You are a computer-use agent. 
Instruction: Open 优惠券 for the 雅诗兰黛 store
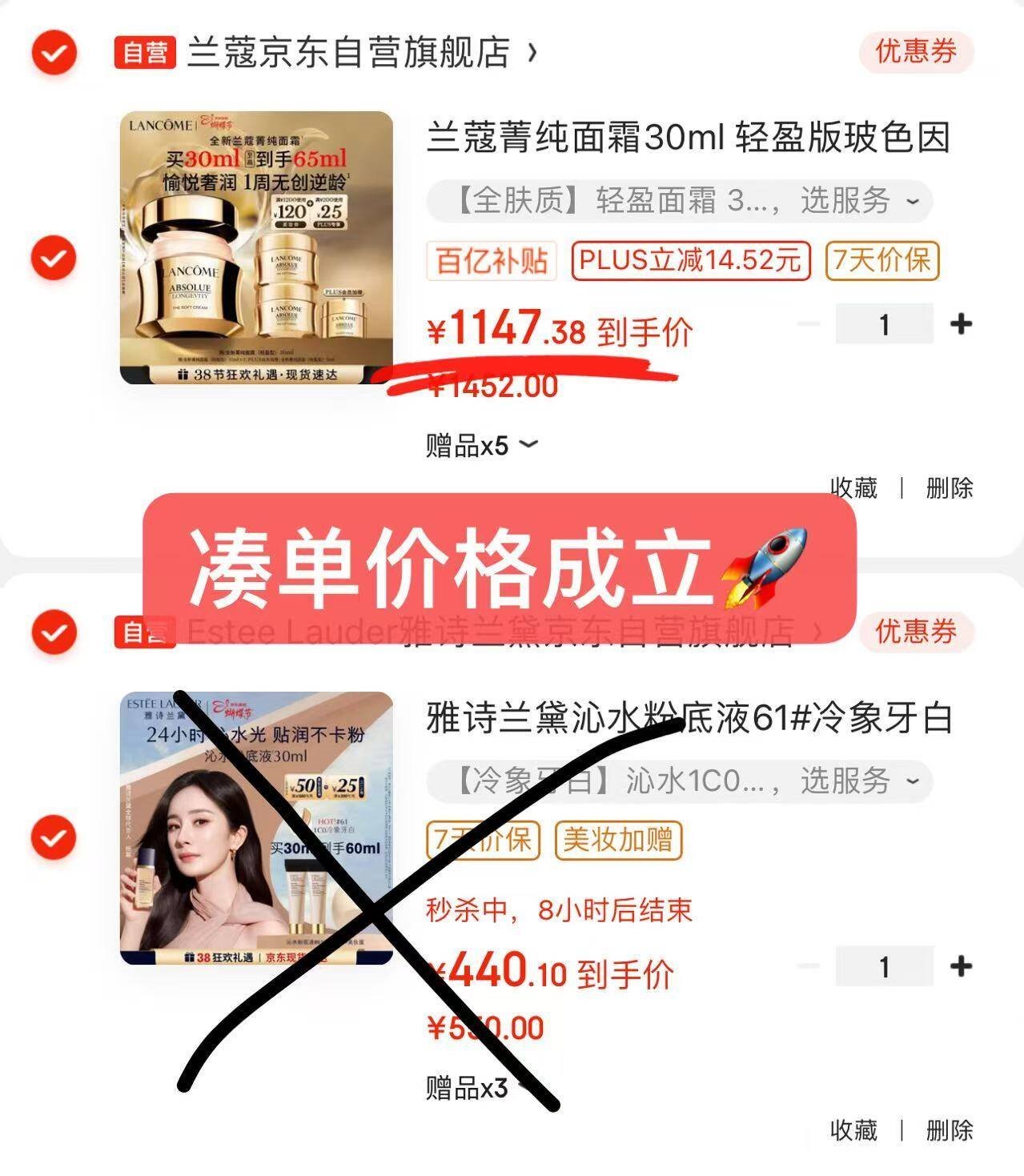point(915,632)
